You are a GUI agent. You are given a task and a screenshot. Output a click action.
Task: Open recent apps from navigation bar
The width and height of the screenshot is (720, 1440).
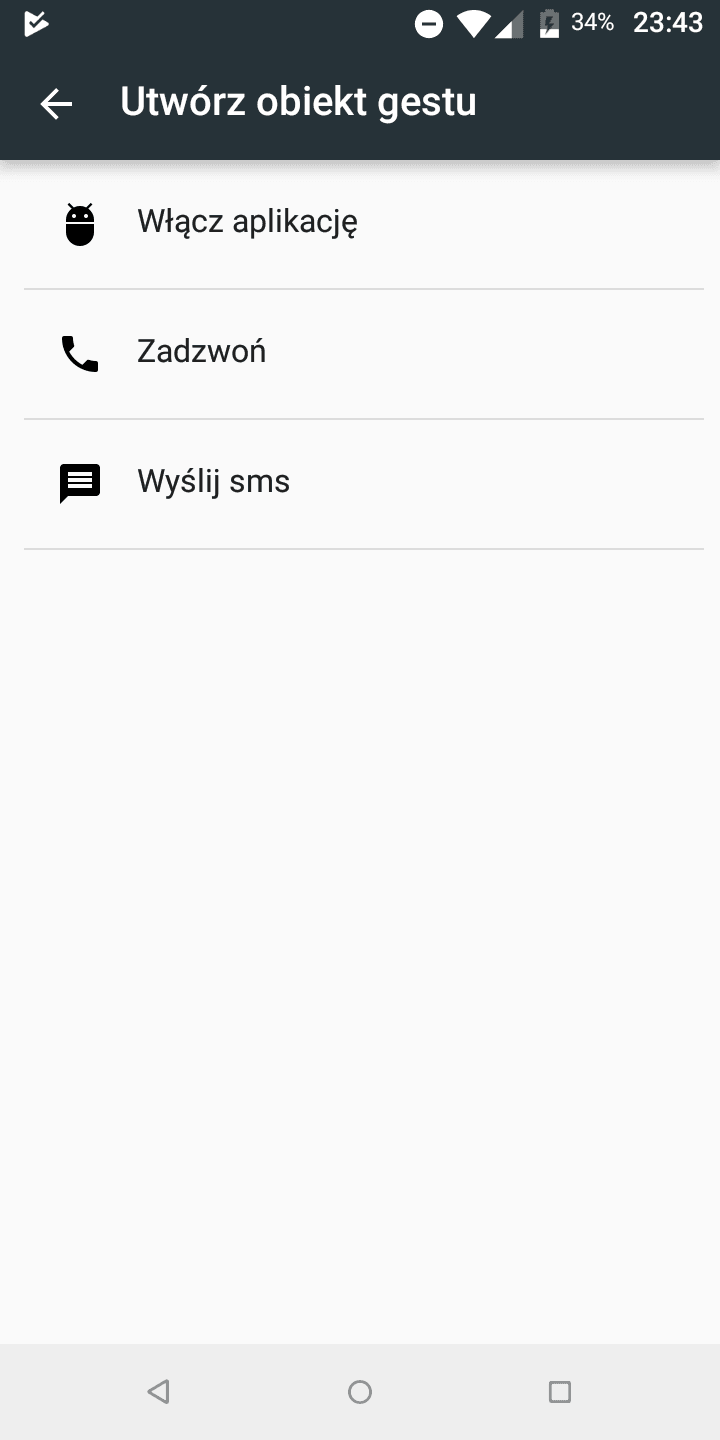pos(560,1391)
